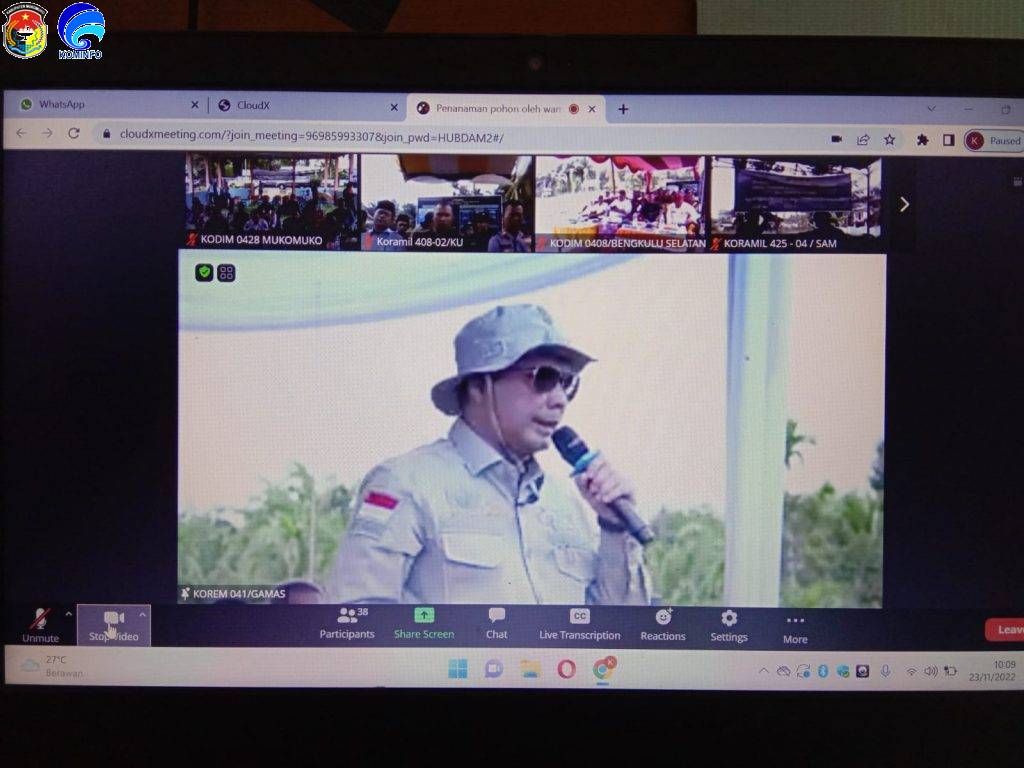
Task: Unmute the microphone
Action: click(40, 624)
